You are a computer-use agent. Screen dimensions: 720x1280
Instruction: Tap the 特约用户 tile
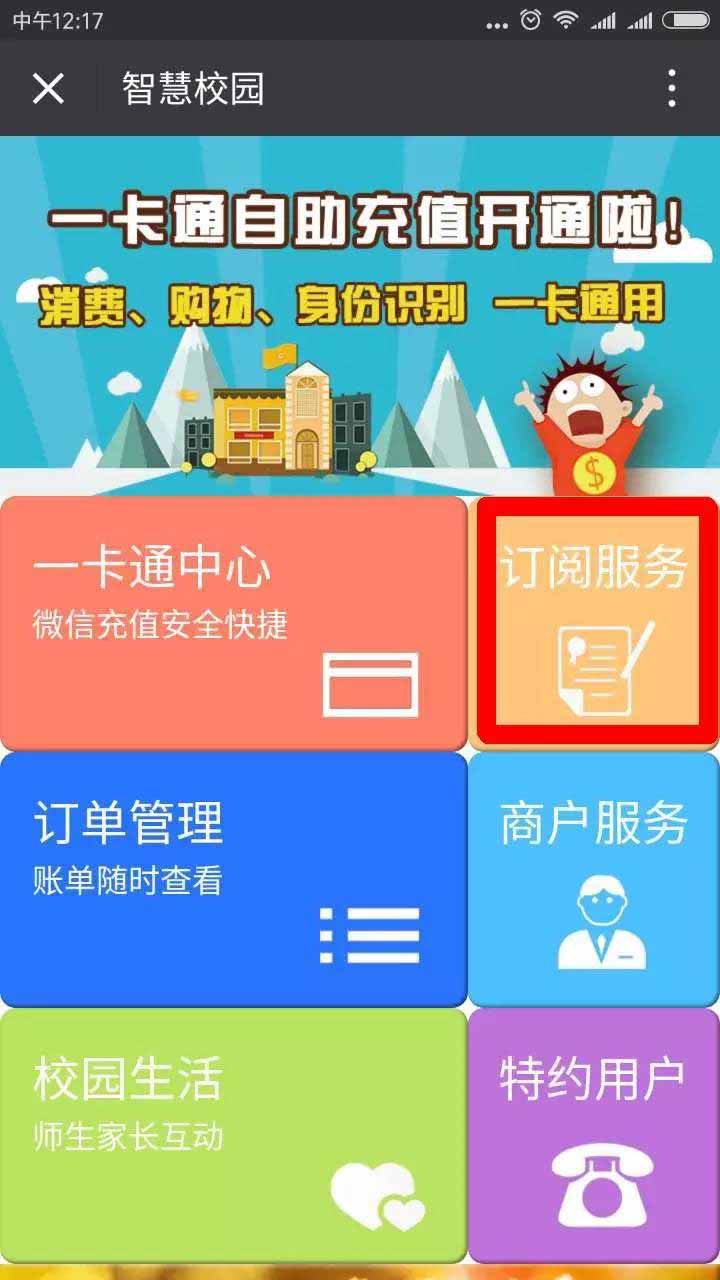click(594, 1134)
